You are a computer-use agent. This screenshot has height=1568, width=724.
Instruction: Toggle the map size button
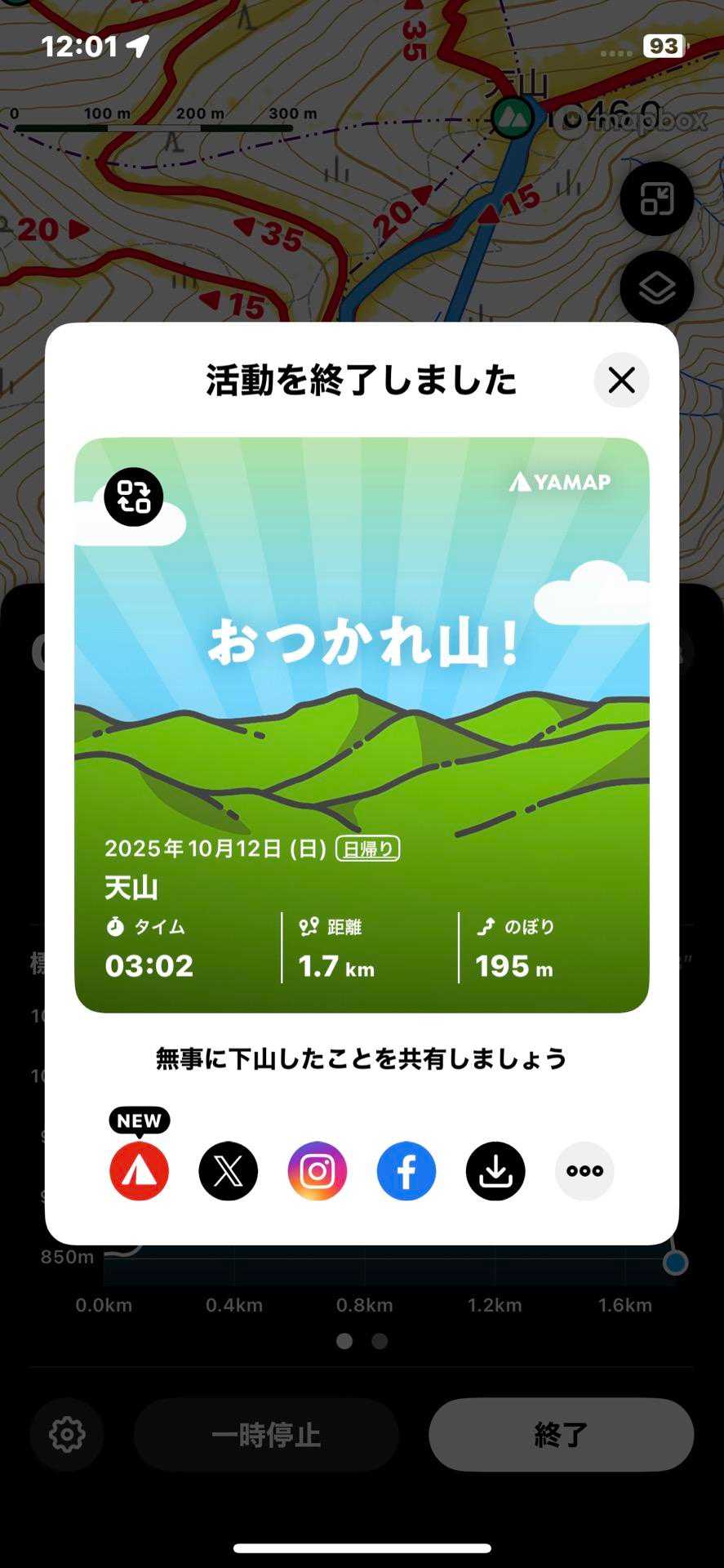tap(657, 199)
